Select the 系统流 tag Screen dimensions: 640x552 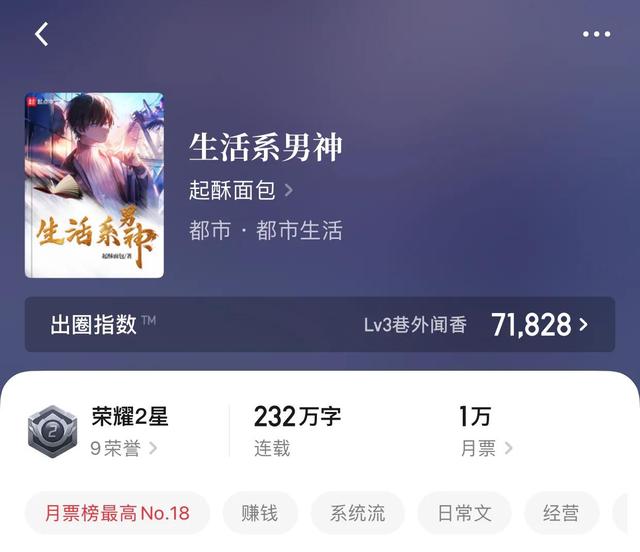click(x=357, y=513)
